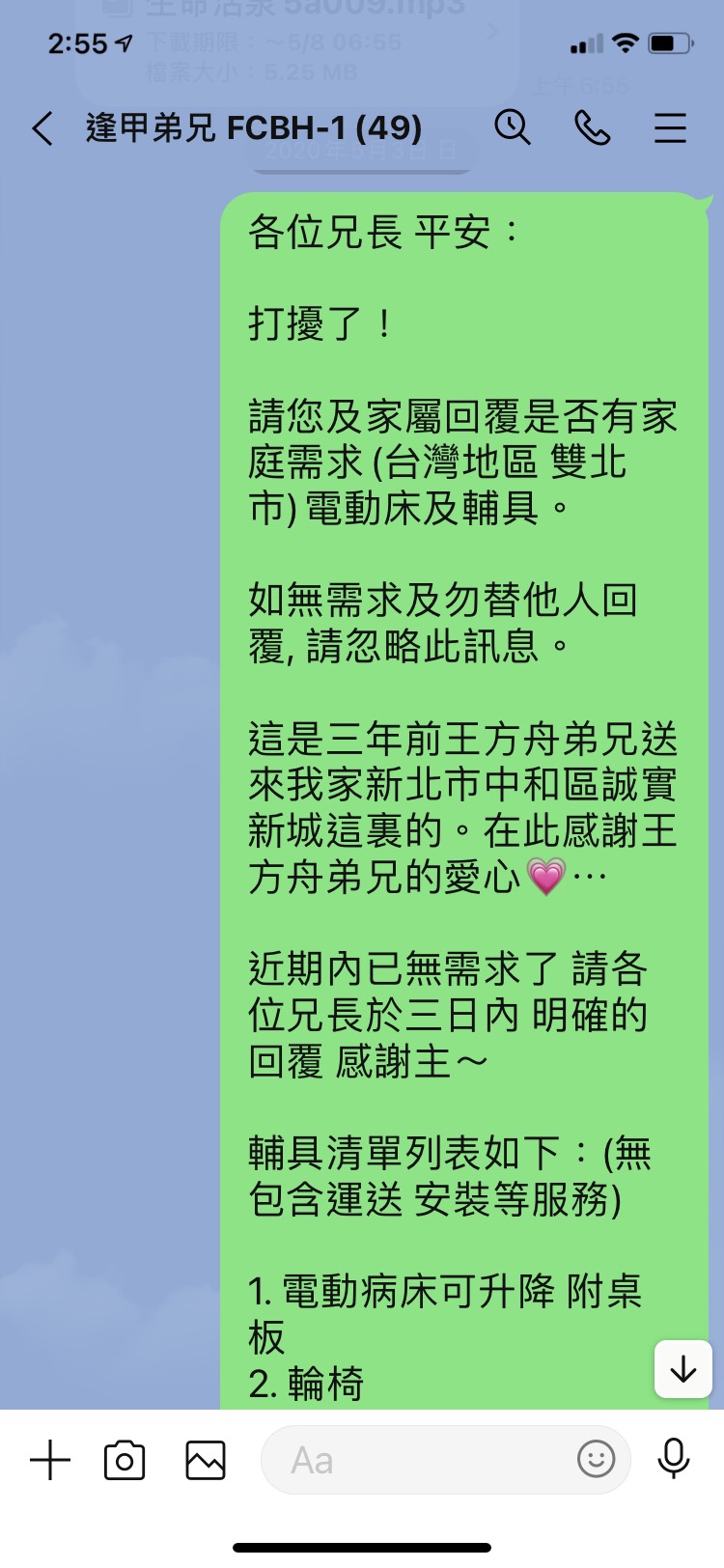Image resolution: width=724 pixels, height=1568 pixels.
Task: Open the plus attachment options
Action: 50,1460
